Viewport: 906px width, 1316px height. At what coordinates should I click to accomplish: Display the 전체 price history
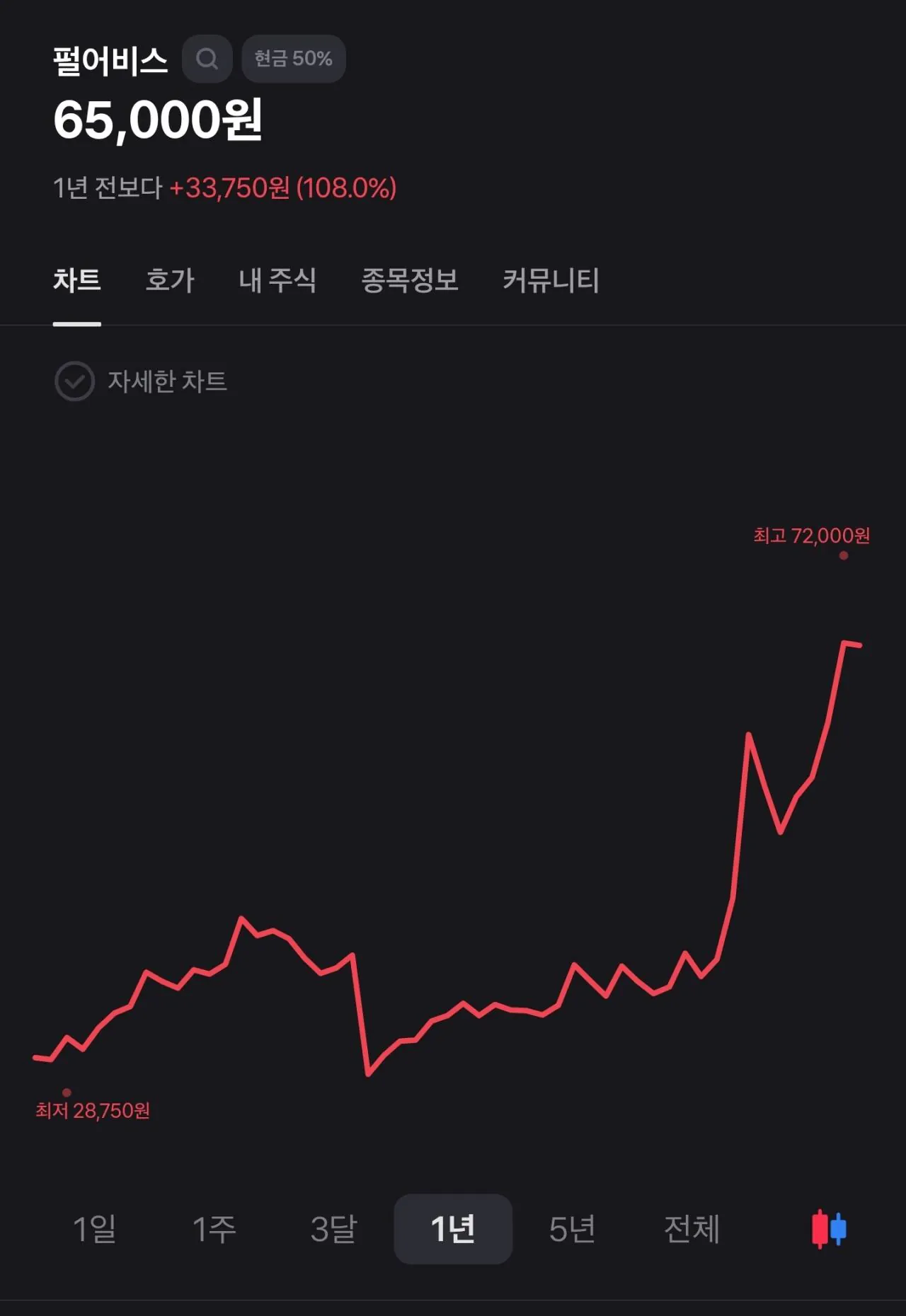pos(692,1229)
